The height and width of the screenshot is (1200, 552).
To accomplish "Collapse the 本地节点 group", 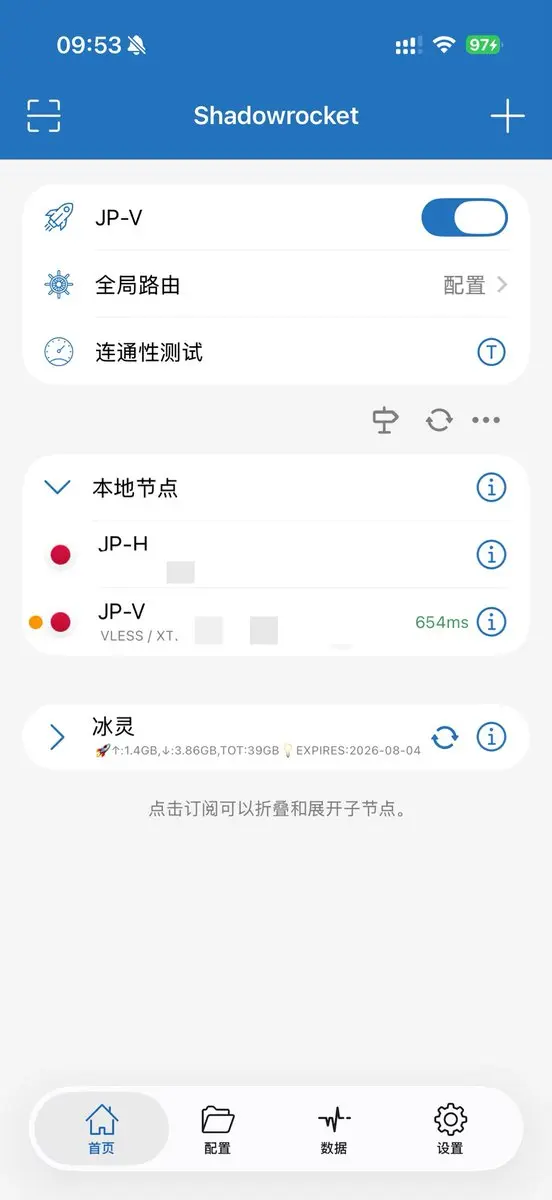I will click(58, 488).
